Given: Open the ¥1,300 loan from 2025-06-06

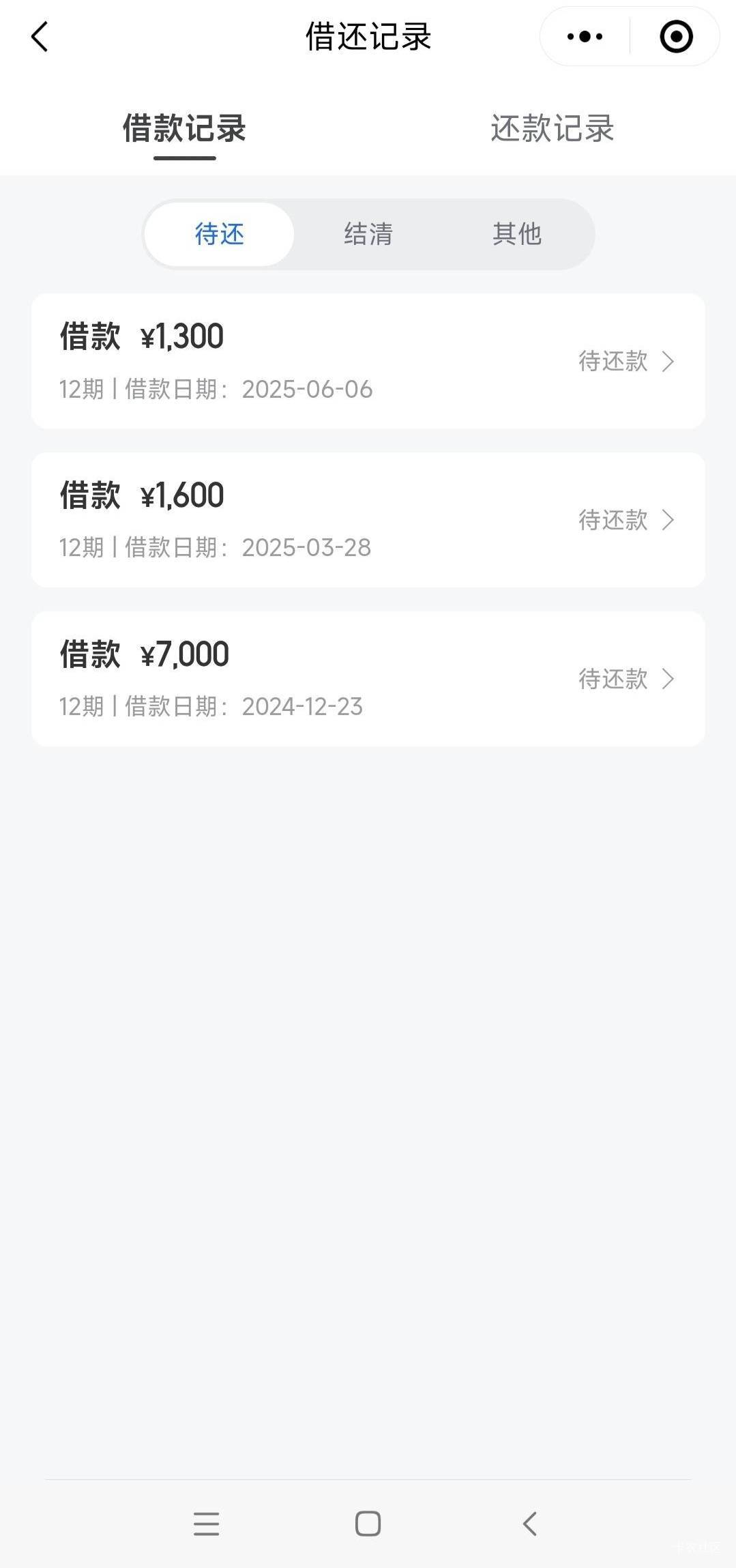Looking at the screenshot, I should point(368,361).
